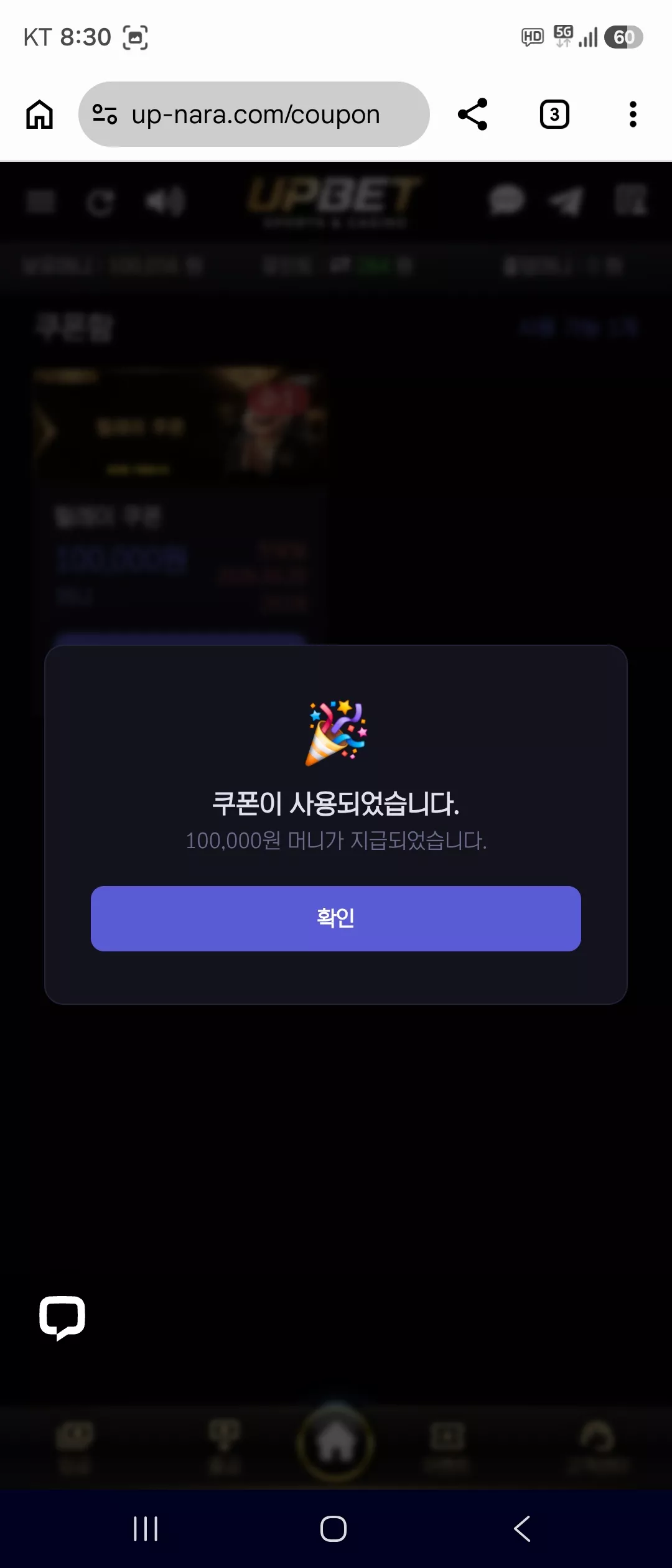The width and height of the screenshot is (672, 1568).
Task: Open the browser tab switcher
Action: (x=554, y=114)
